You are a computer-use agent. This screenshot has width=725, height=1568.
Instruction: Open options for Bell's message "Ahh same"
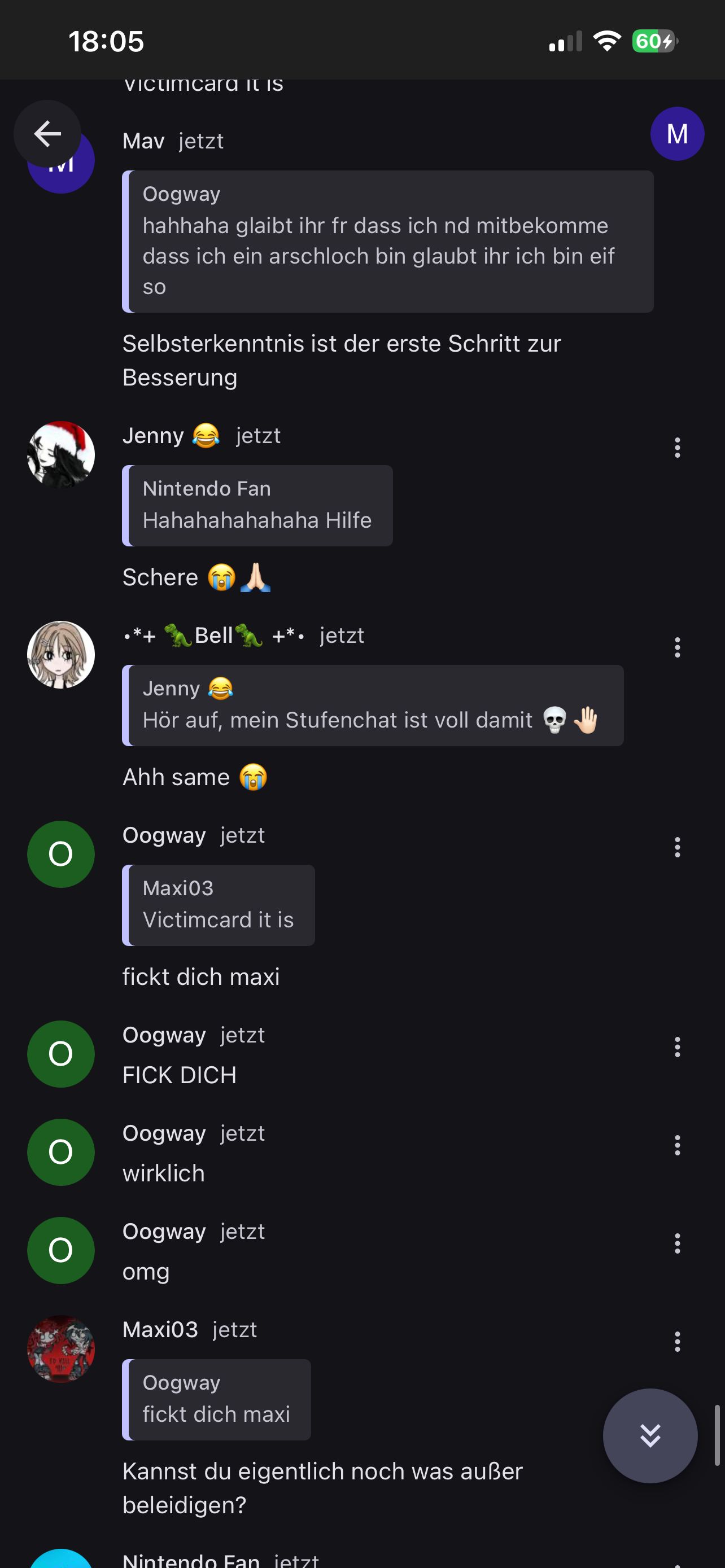[677, 647]
